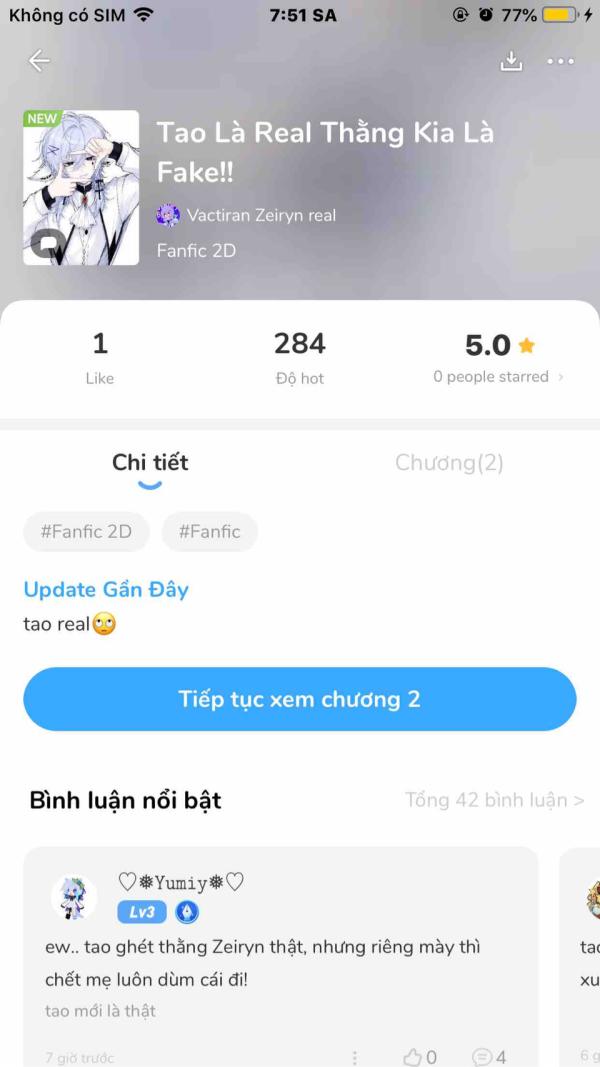Open the story cover image
Image resolution: width=600 pixels, height=1067 pixels.
[x=81, y=187]
